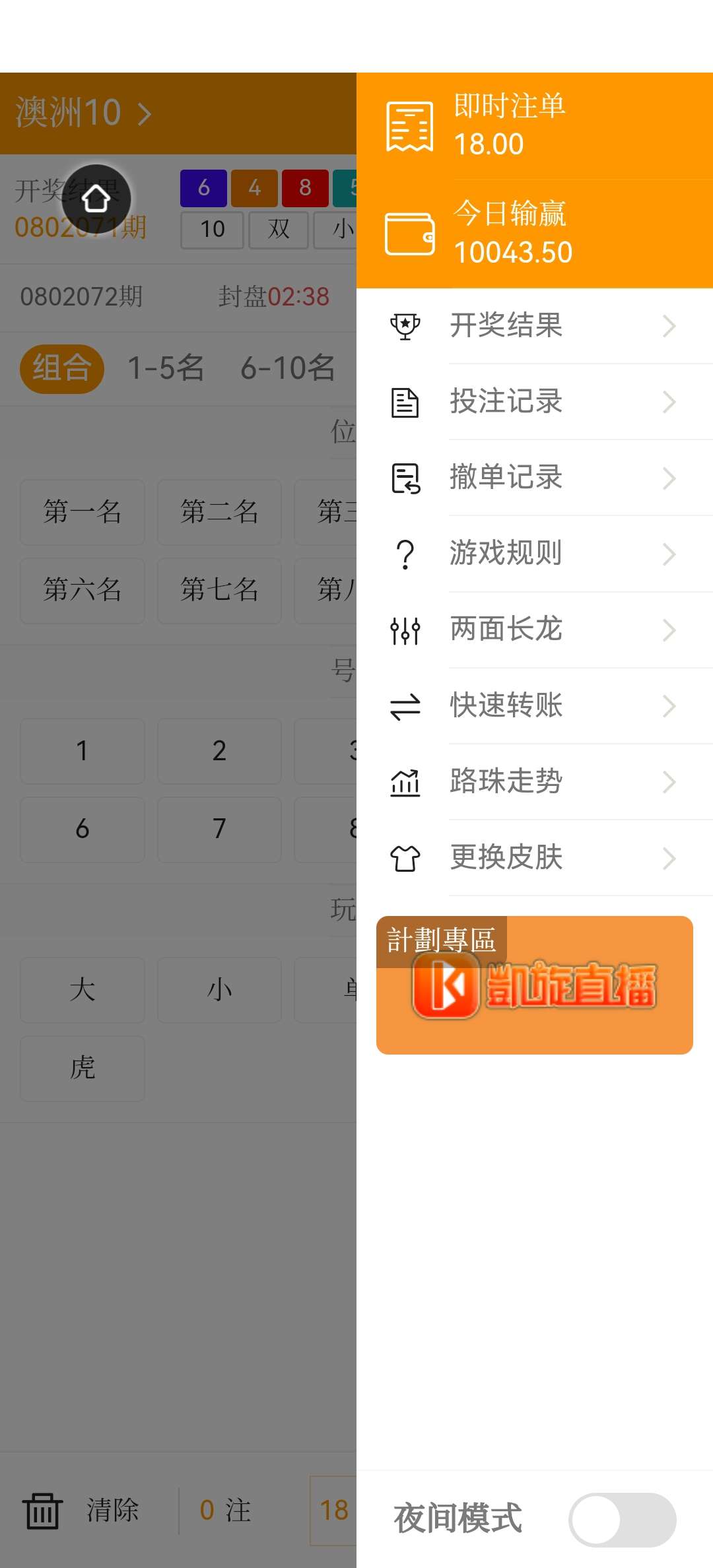Viewport: 713px width, 1568px height.
Task: Open 快速转账 quick transfer
Action: (533, 705)
